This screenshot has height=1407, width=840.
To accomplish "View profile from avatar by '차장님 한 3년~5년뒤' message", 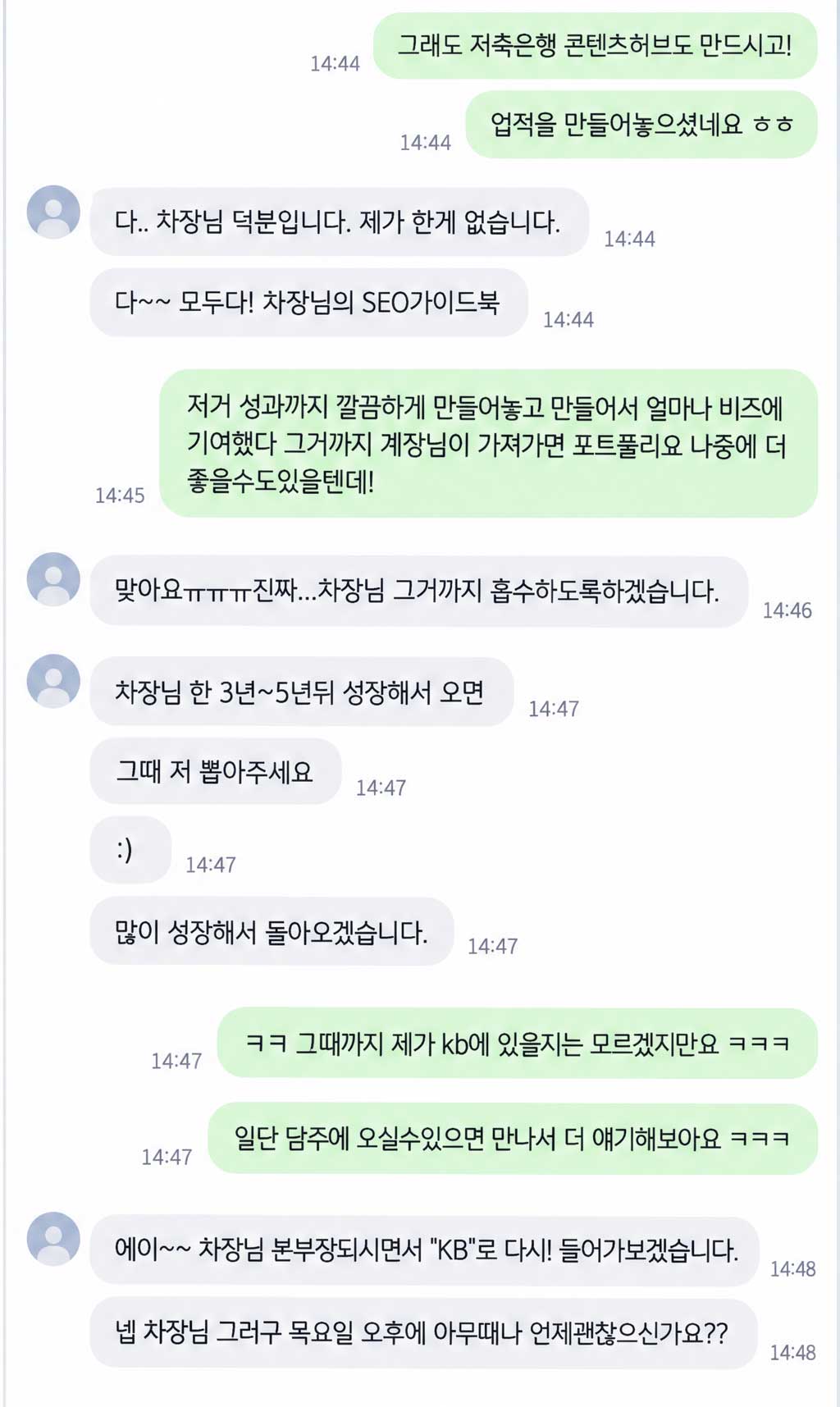I will point(53,681).
